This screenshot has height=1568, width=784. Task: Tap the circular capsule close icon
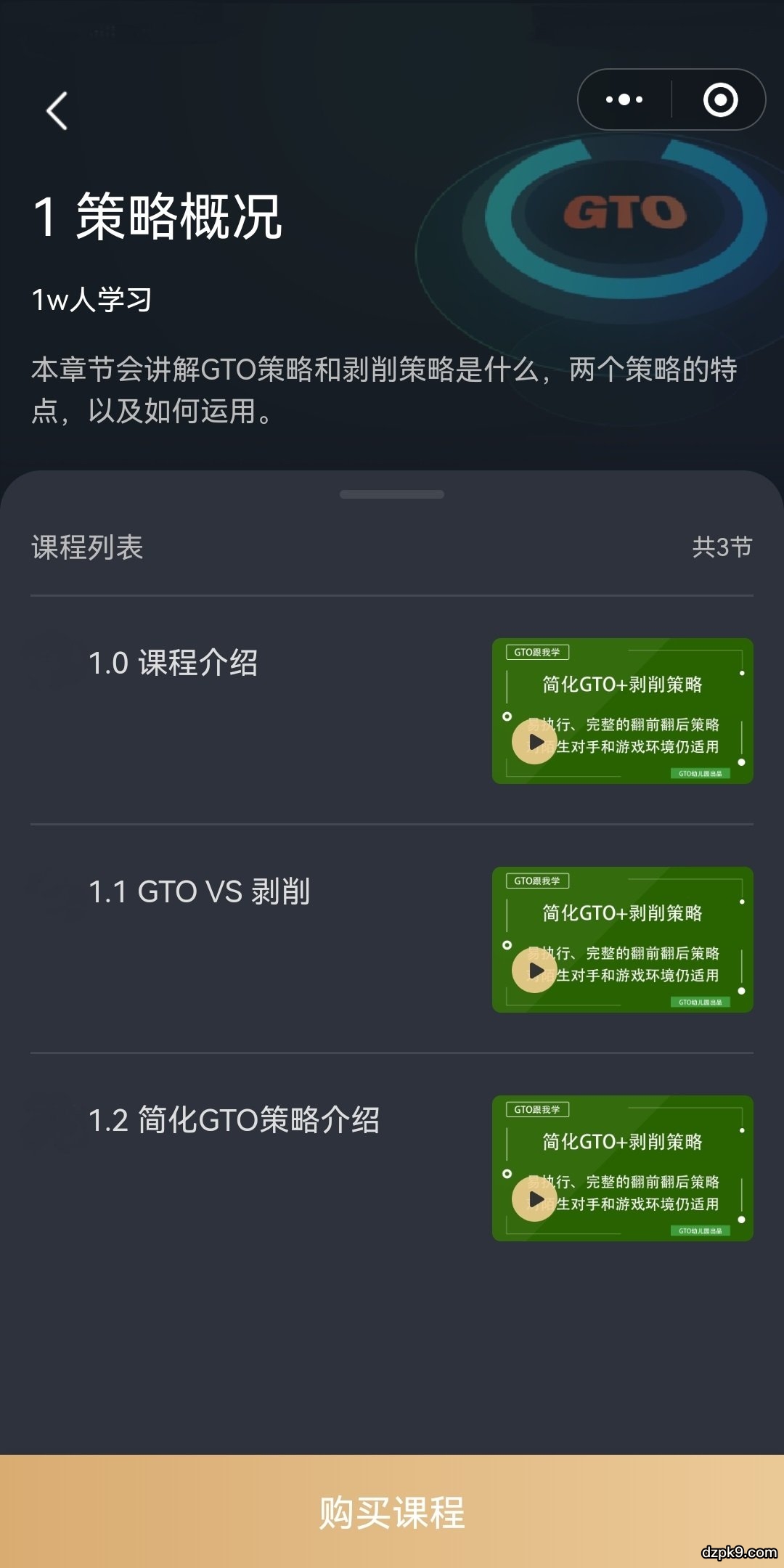(x=719, y=99)
